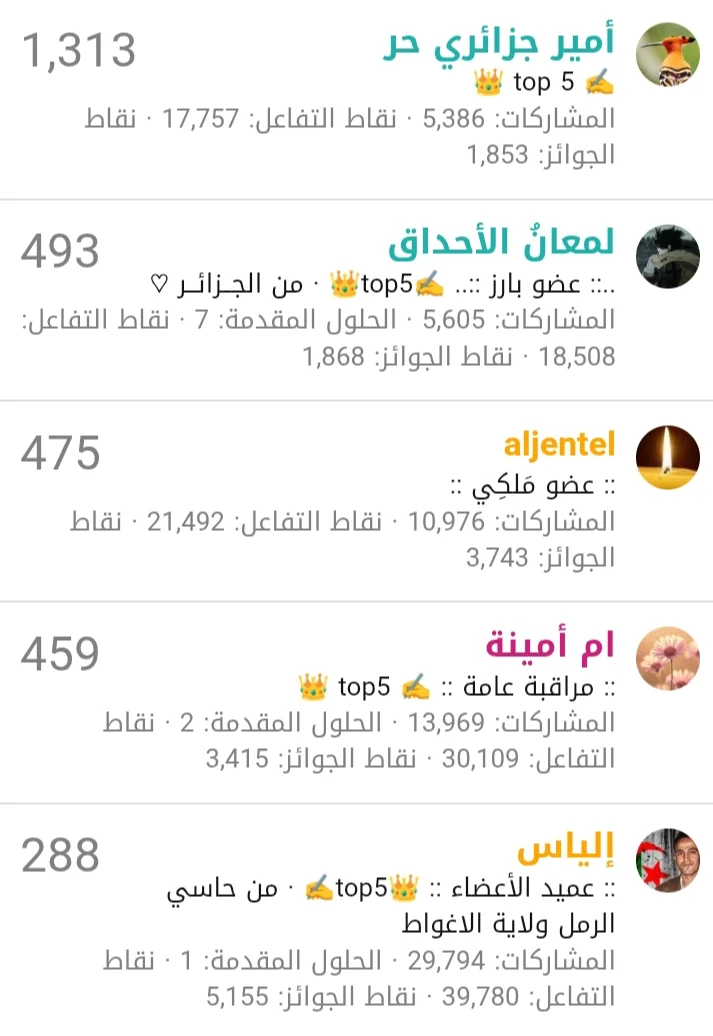Tap the pink flower avatar of ام أمينة
The height and width of the screenshot is (1036, 713).
pos(668,658)
